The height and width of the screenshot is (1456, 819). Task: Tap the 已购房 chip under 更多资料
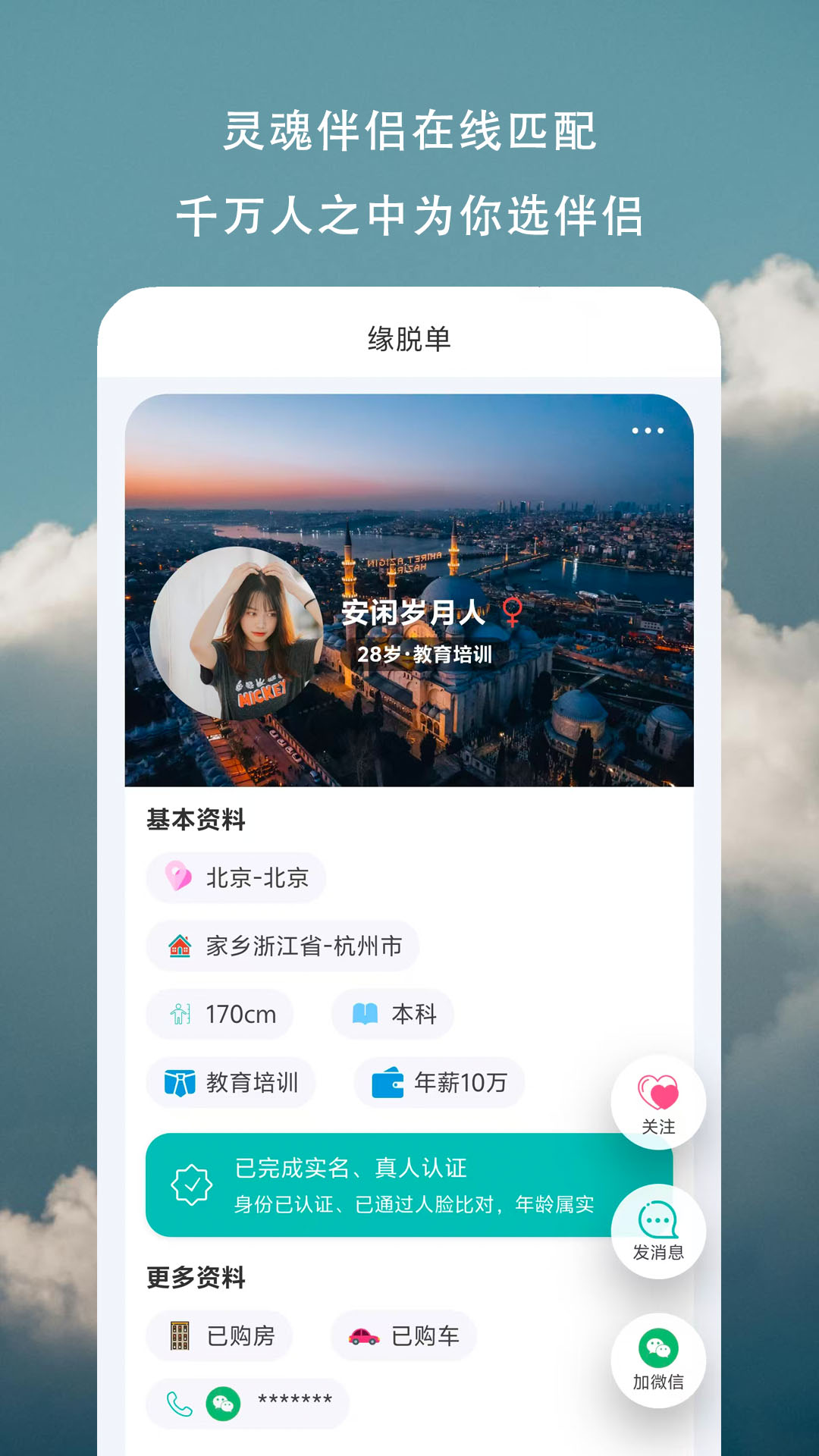click(219, 1336)
